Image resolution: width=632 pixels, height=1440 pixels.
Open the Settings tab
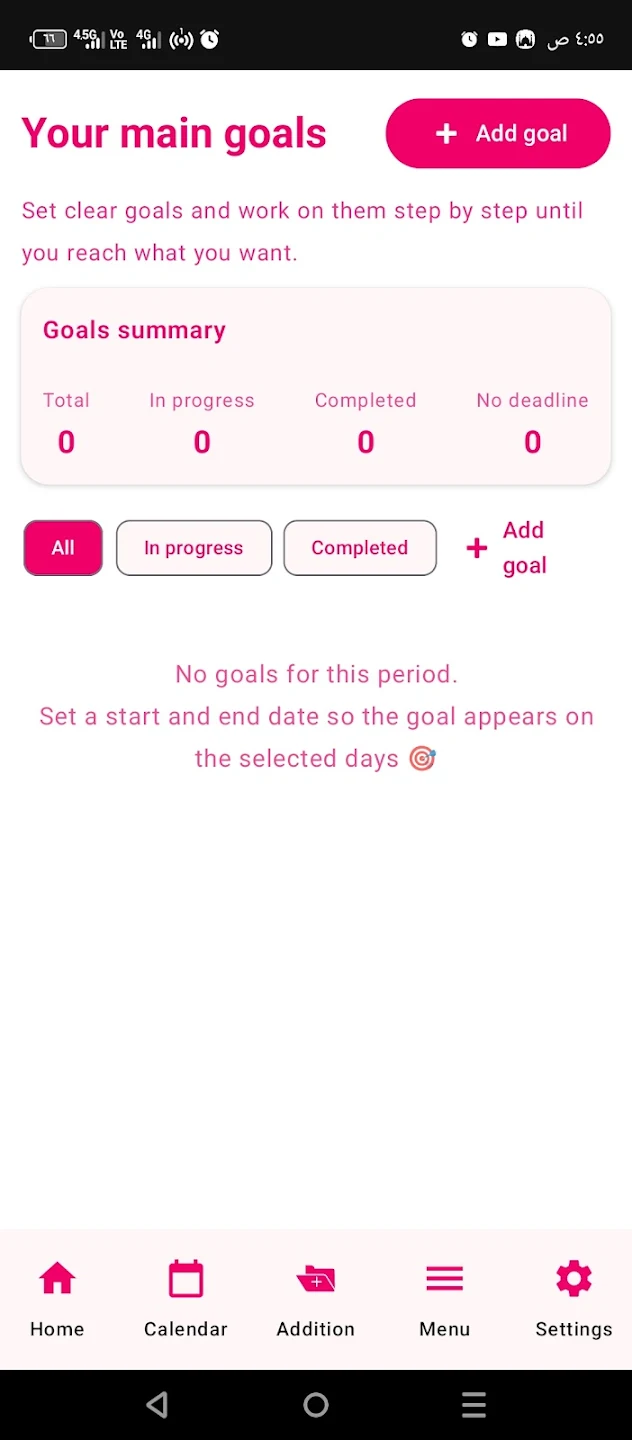coord(574,1298)
